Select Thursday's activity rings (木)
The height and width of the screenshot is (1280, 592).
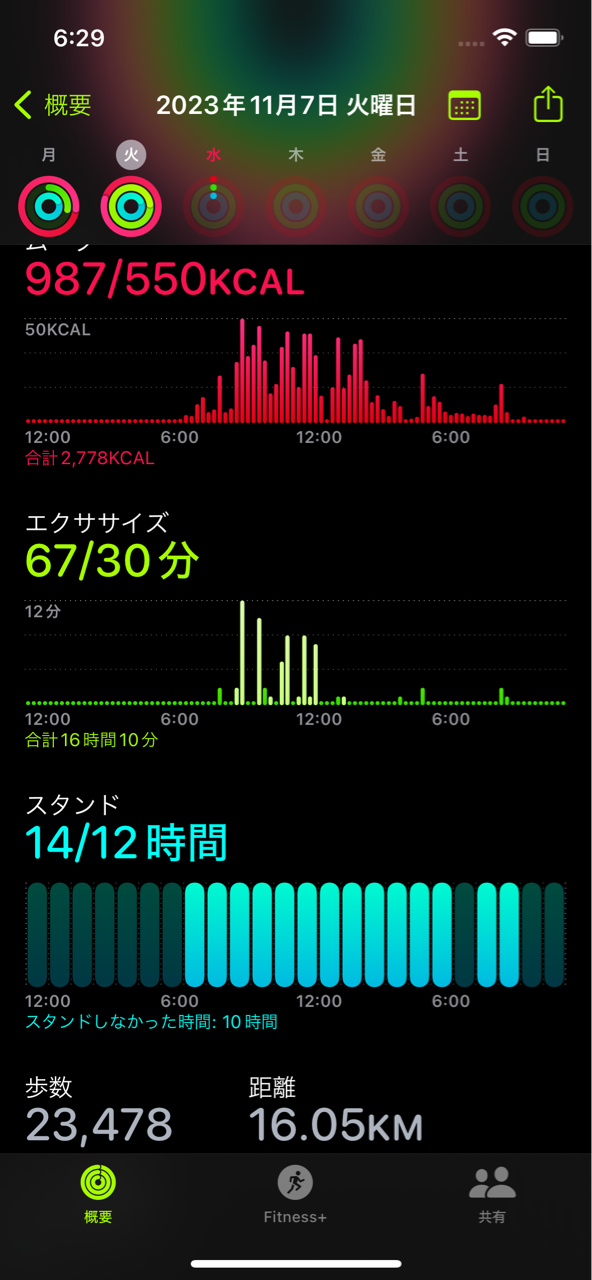pos(296,206)
